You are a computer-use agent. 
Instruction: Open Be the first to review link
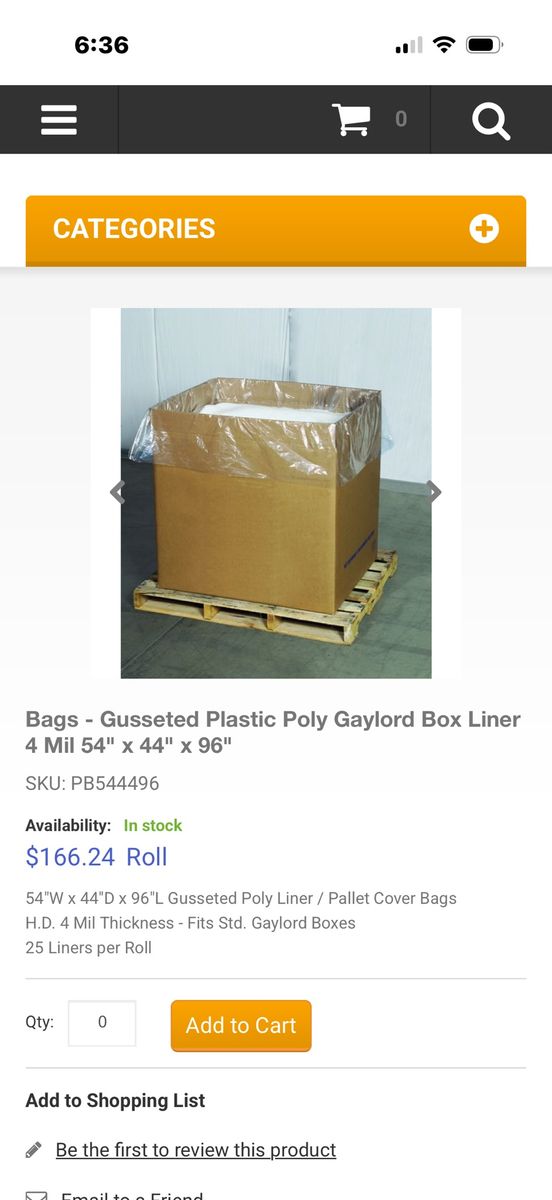tap(196, 1150)
